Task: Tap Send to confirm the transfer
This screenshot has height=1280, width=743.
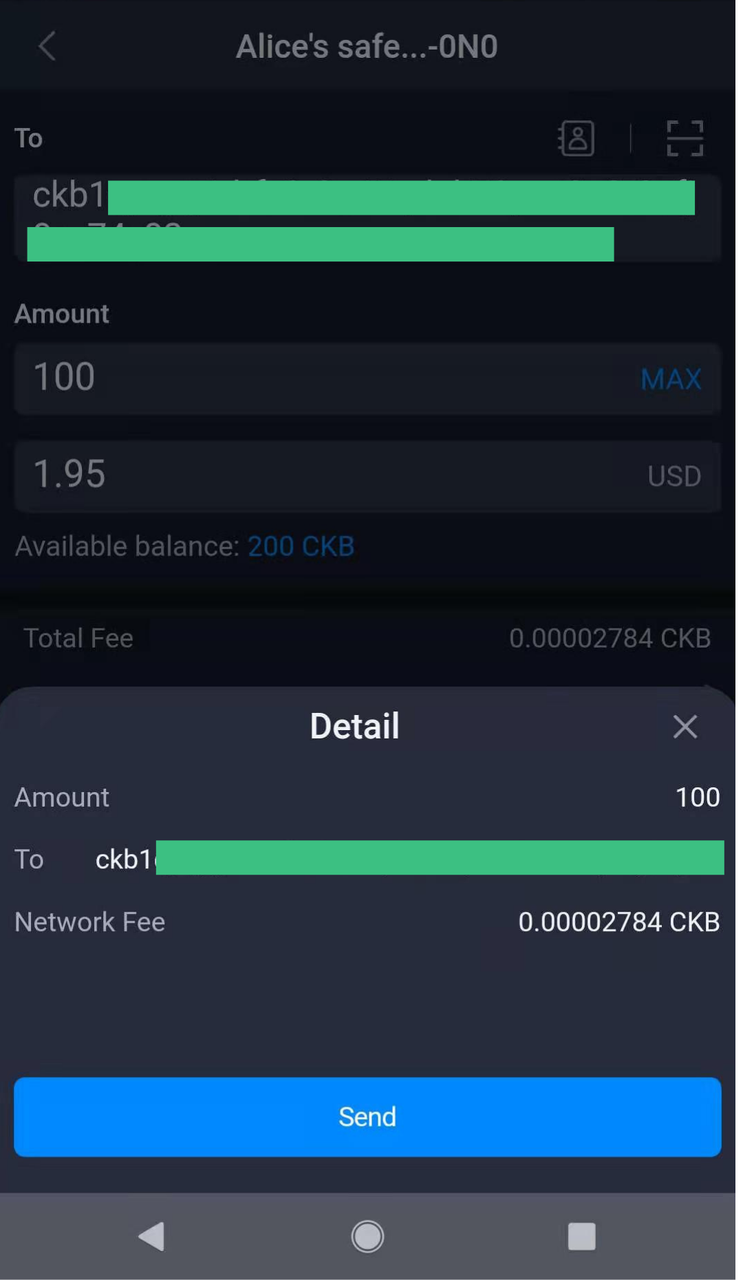Action: (367, 1116)
